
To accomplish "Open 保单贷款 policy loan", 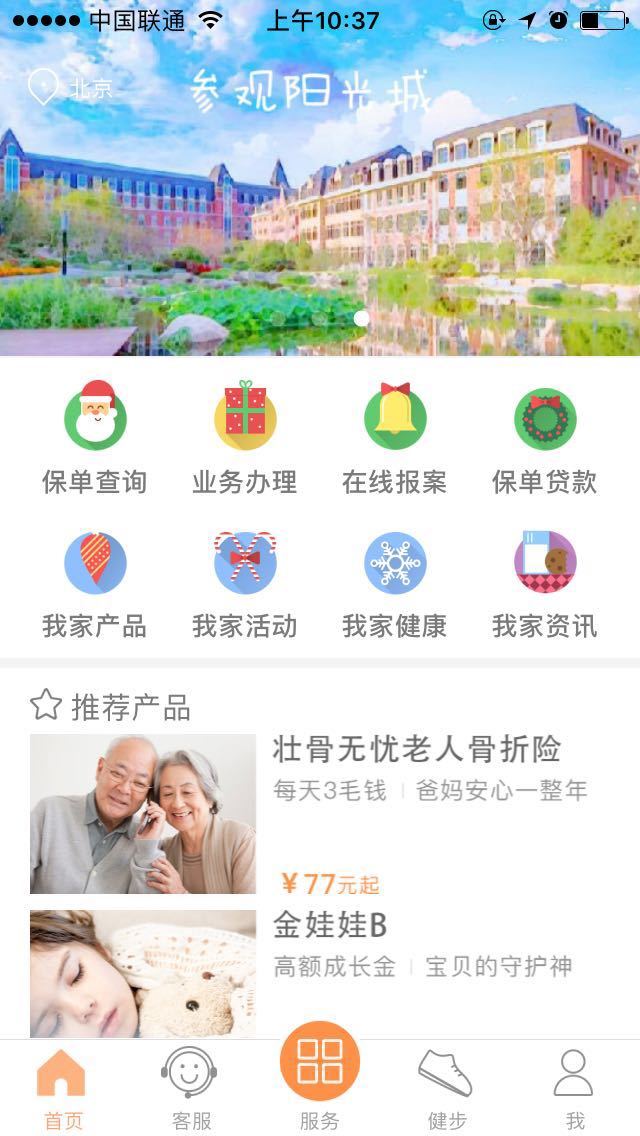I will coord(545,438).
